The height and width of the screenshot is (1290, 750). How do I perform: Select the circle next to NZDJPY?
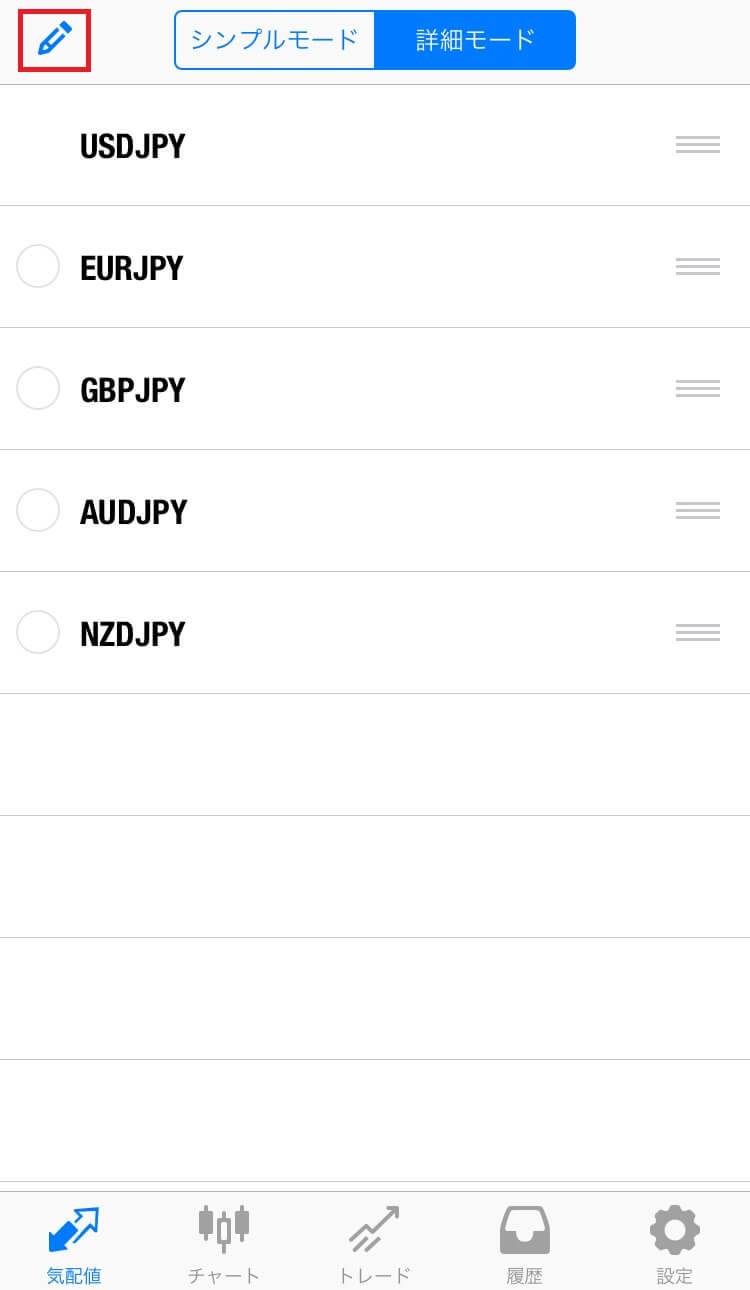38,632
